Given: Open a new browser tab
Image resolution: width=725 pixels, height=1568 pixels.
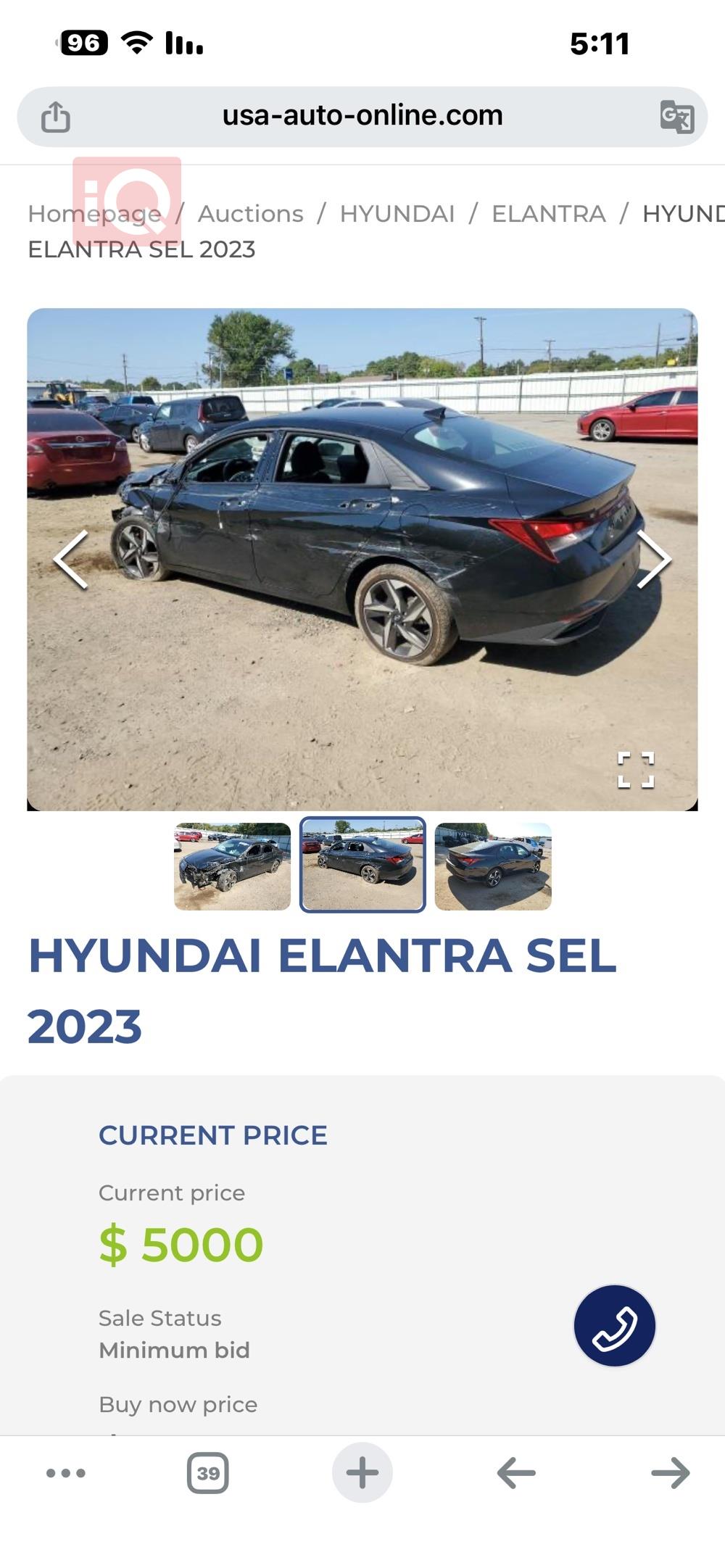Looking at the screenshot, I should coord(362,1472).
